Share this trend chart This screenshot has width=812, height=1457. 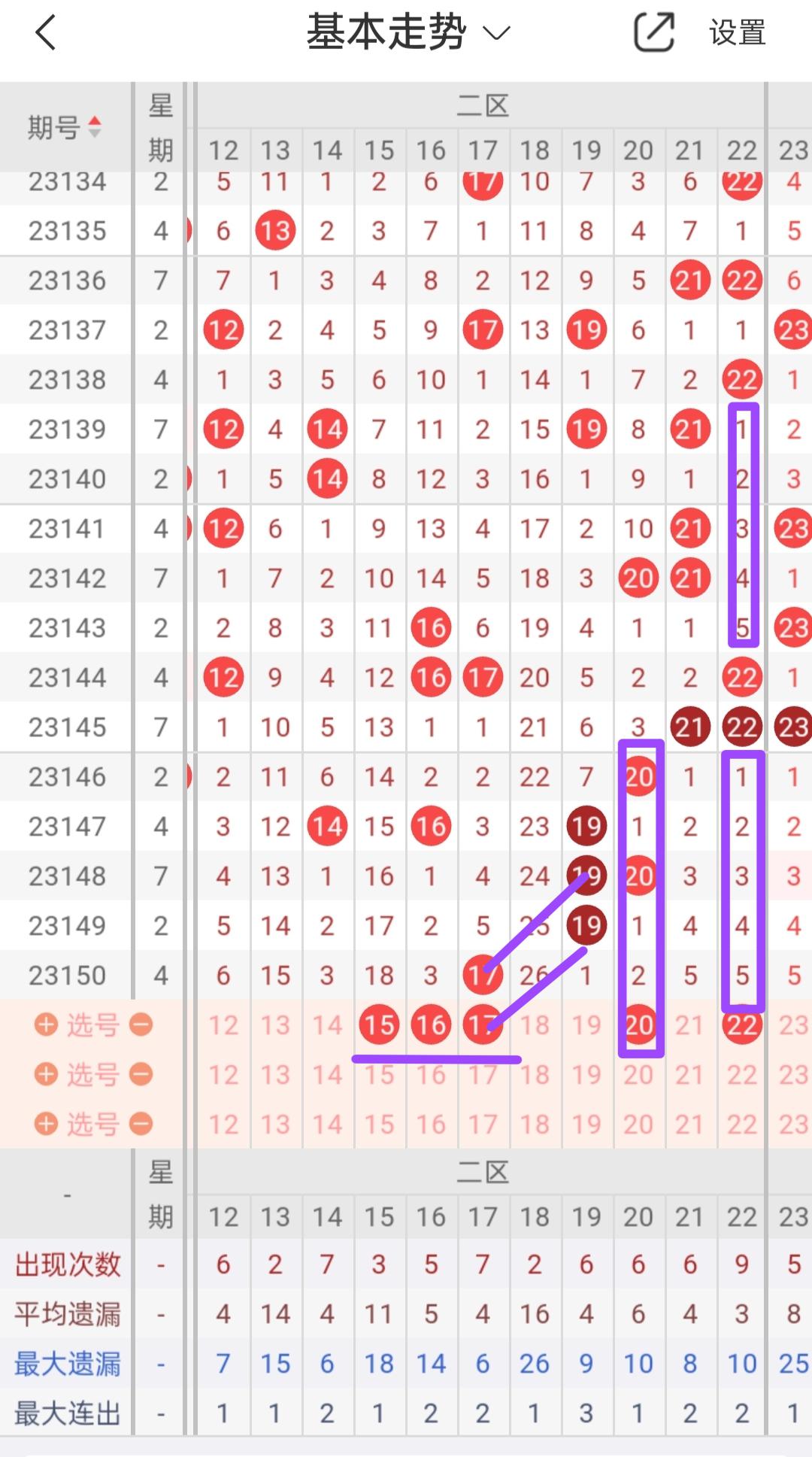pos(653,33)
